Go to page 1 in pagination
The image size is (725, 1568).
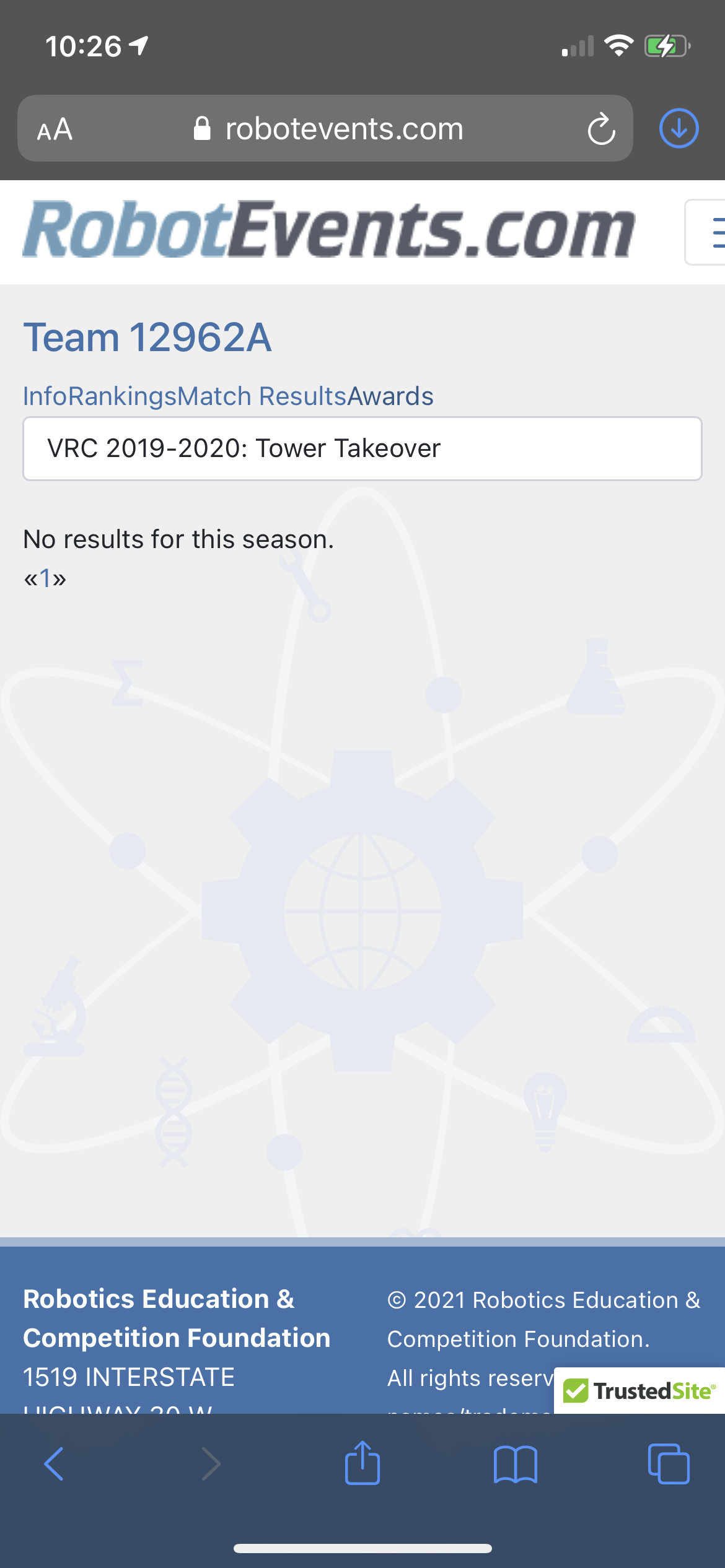45,578
